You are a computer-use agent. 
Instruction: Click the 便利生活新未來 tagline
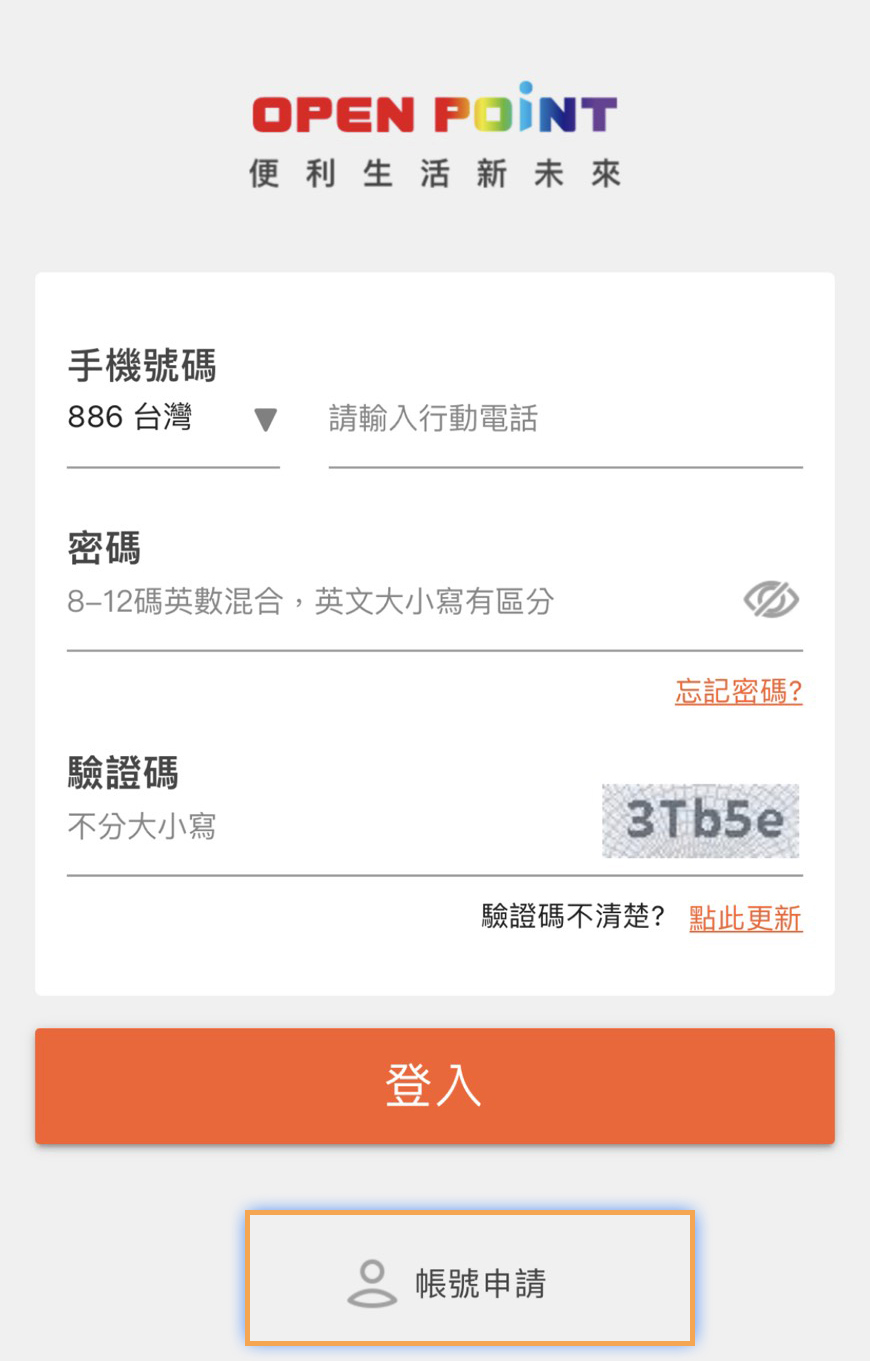pyautogui.click(x=434, y=173)
